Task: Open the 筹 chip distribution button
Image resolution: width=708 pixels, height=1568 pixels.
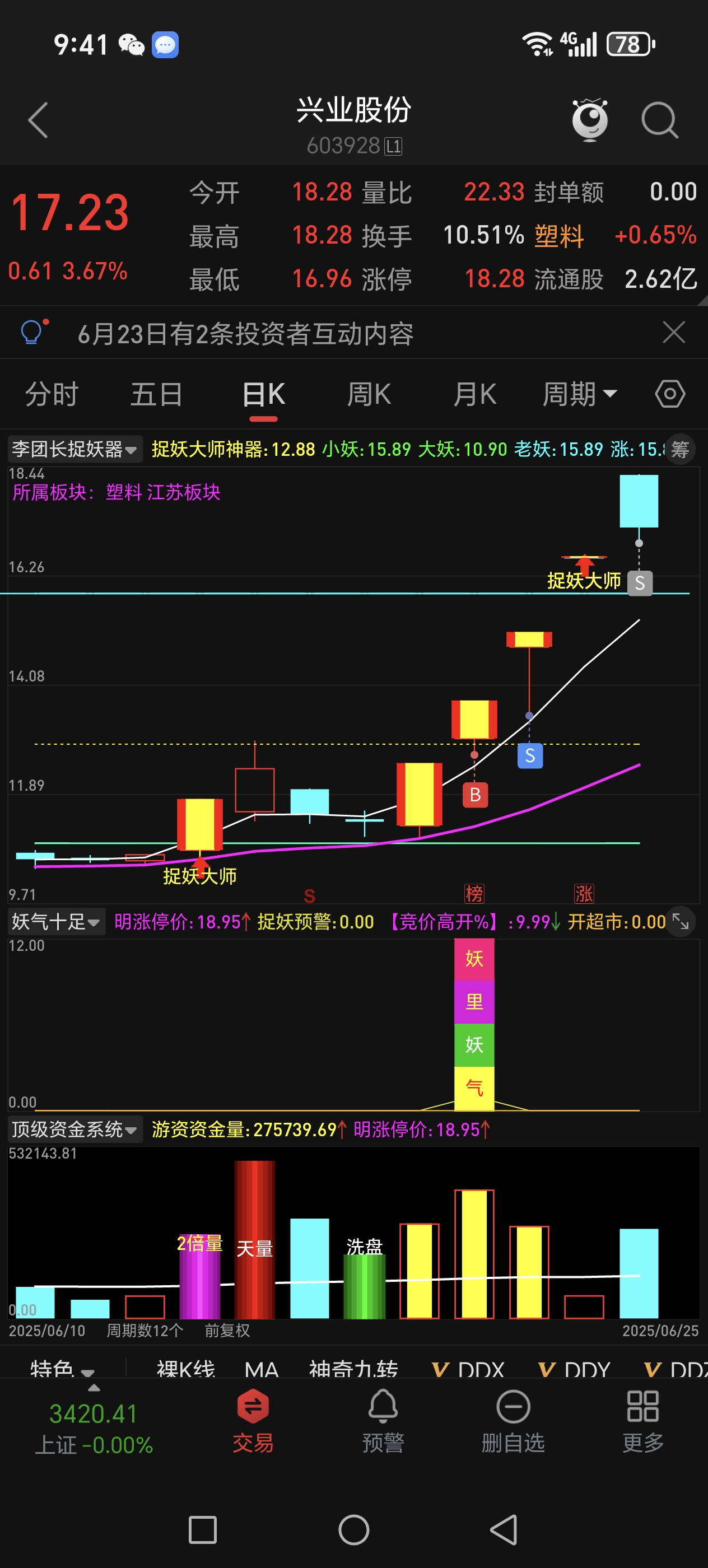Action: click(679, 450)
